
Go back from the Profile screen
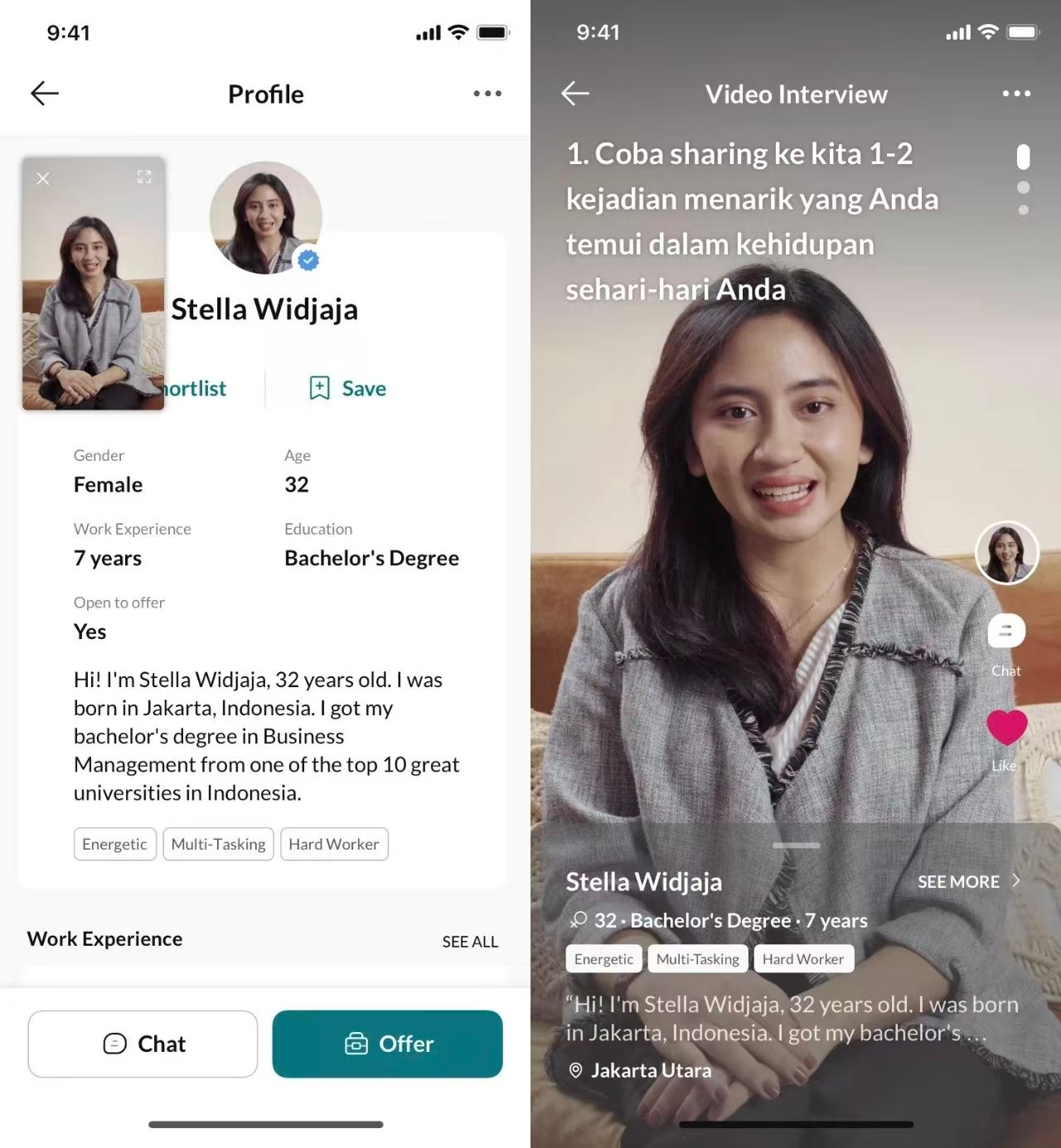(45, 94)
